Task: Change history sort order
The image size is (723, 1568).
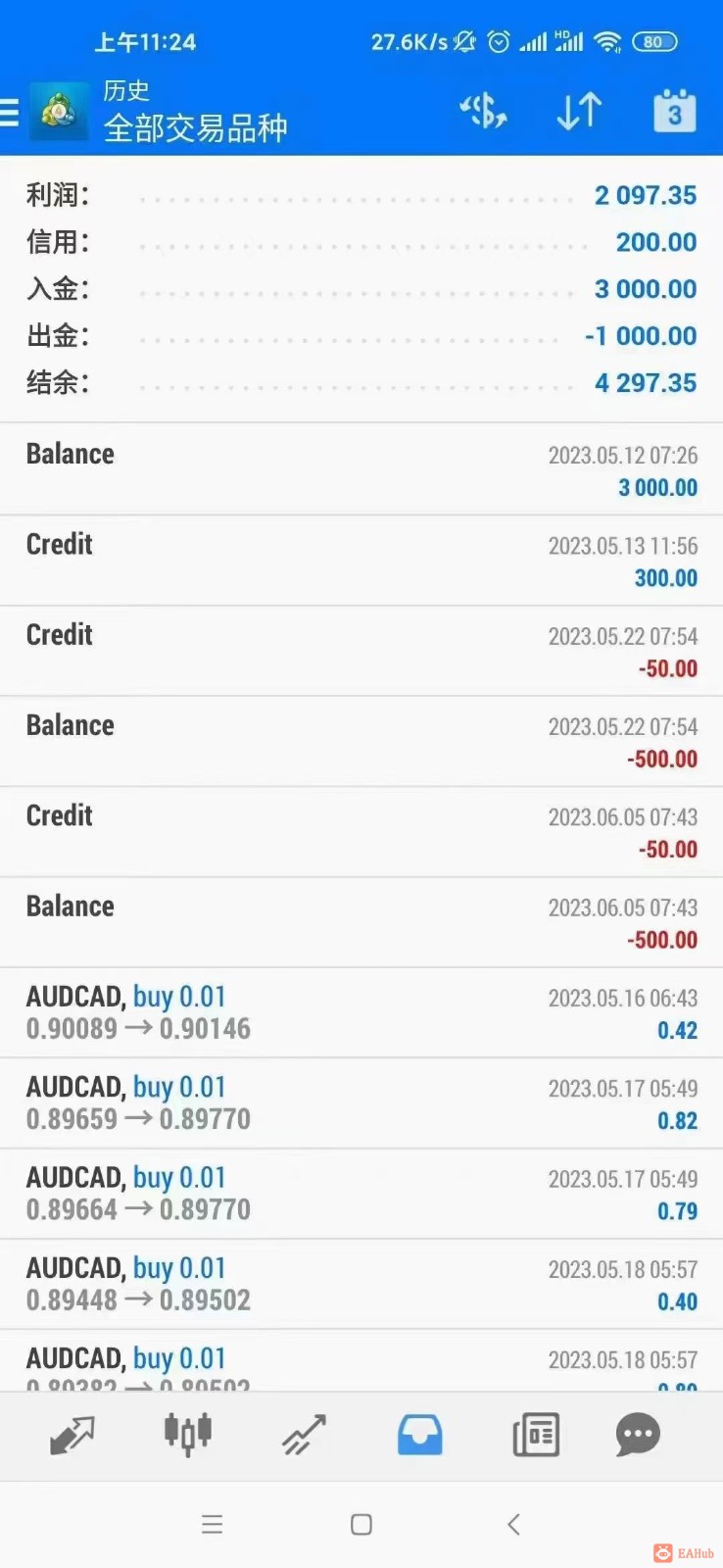Action: coord(579,112)
